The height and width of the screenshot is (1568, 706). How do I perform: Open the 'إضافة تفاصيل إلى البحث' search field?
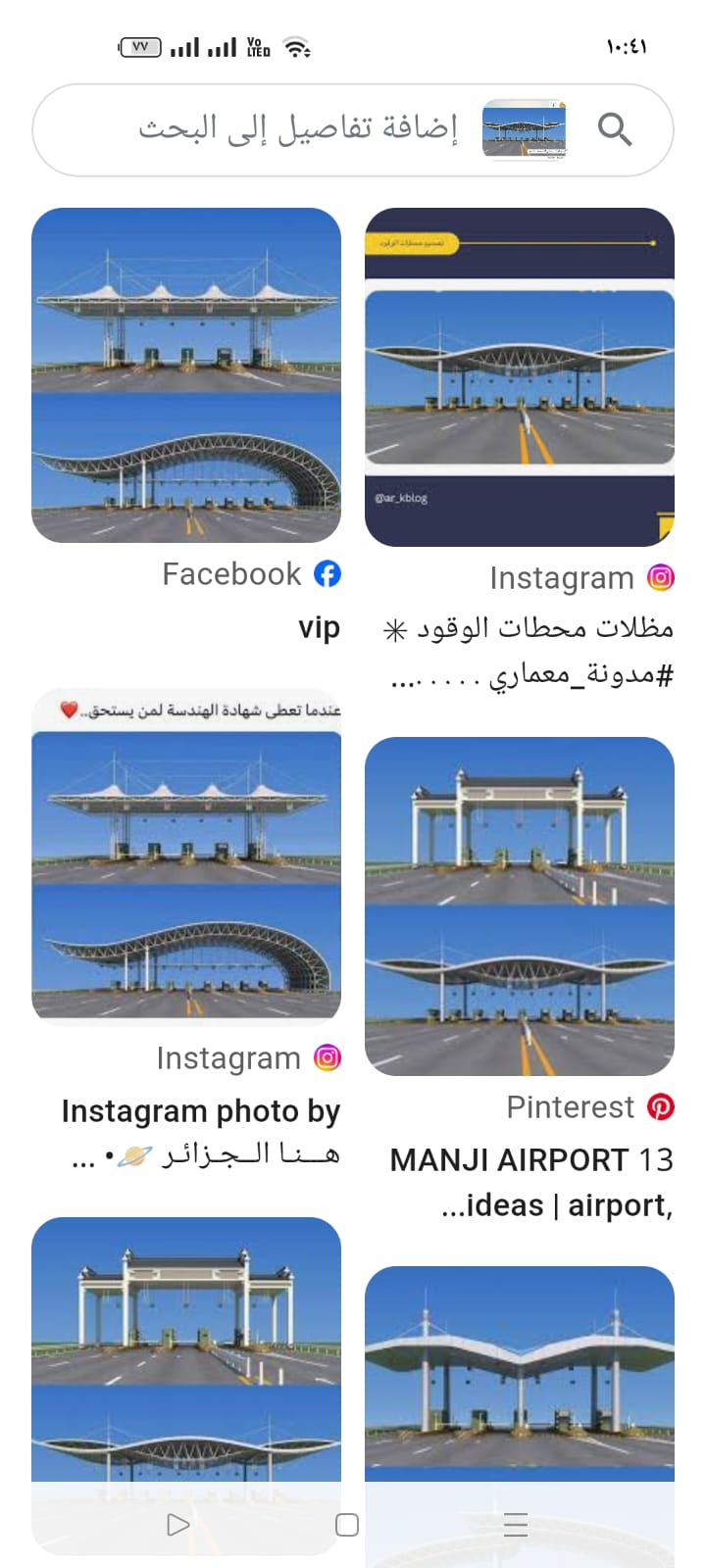298,129
